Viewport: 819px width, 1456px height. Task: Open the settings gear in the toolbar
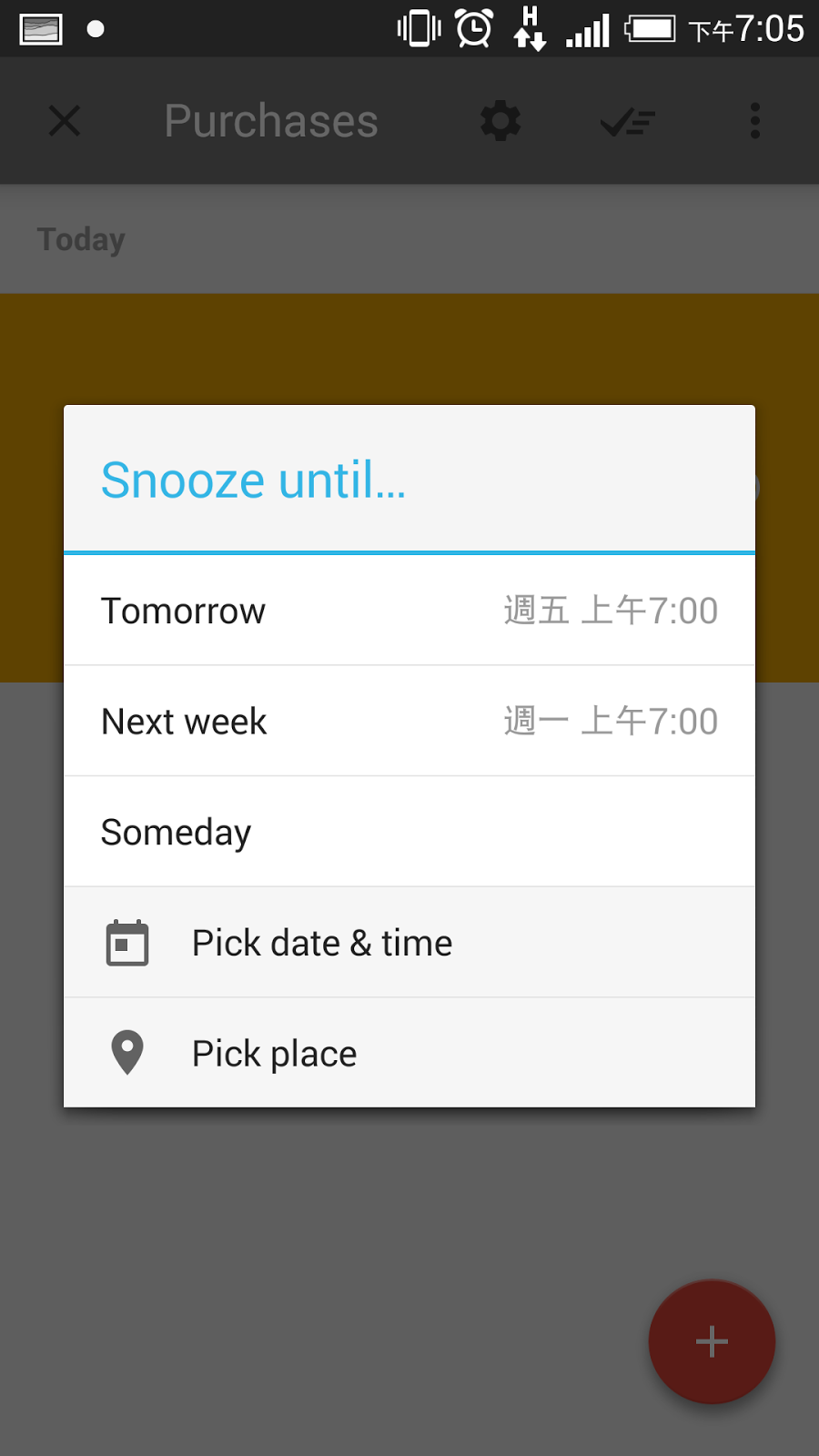(499, 120)
